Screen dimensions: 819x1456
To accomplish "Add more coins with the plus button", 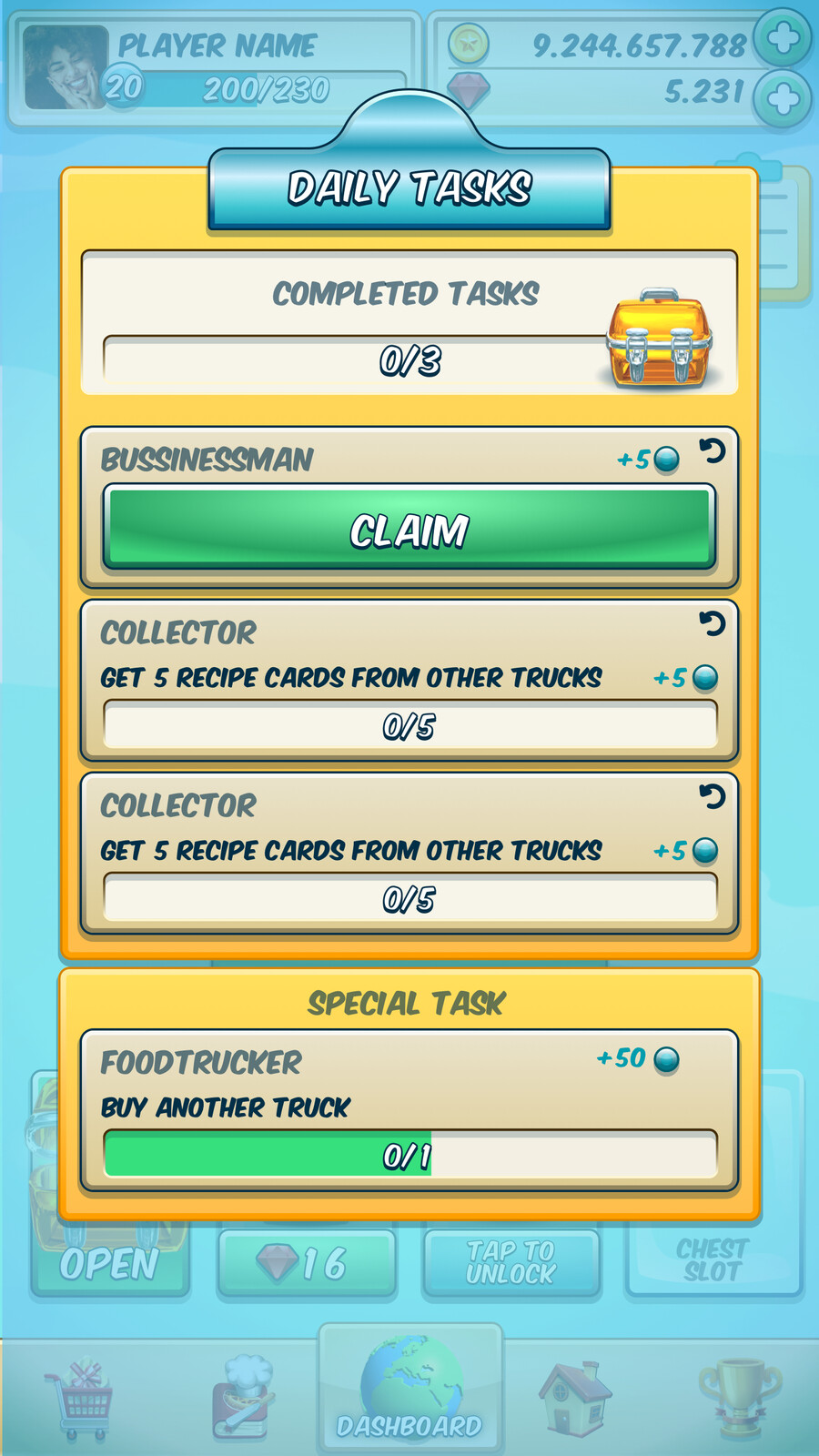I will [x=782, y=39].
